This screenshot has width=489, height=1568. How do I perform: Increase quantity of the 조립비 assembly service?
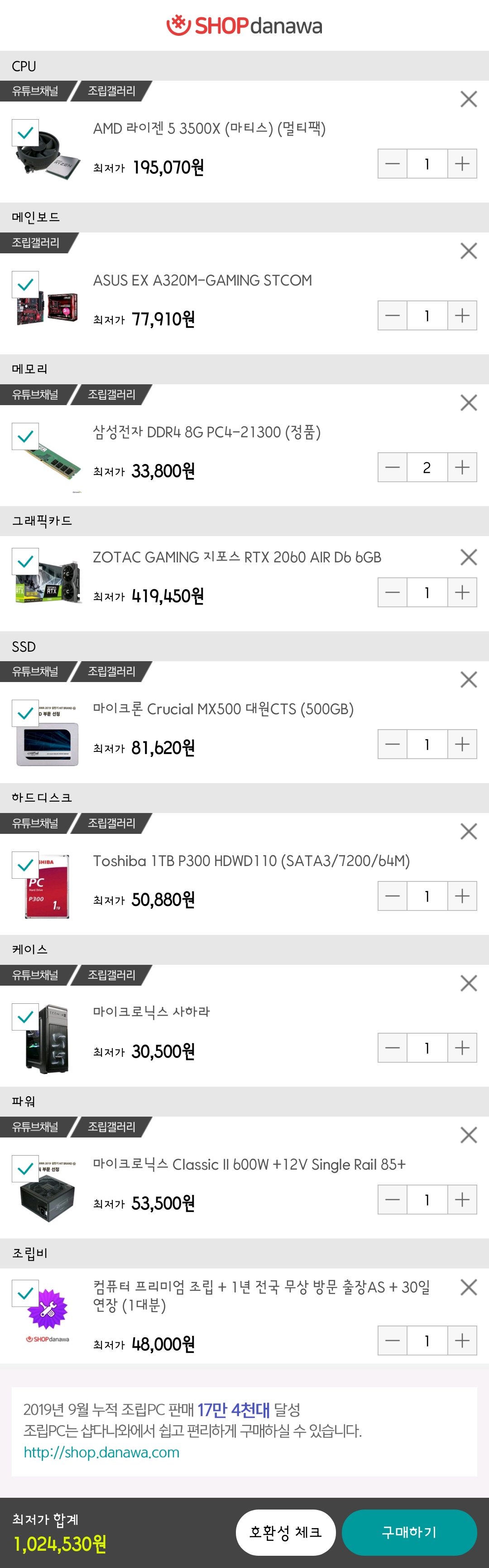pyautogui.click(x=462, y=1341)
